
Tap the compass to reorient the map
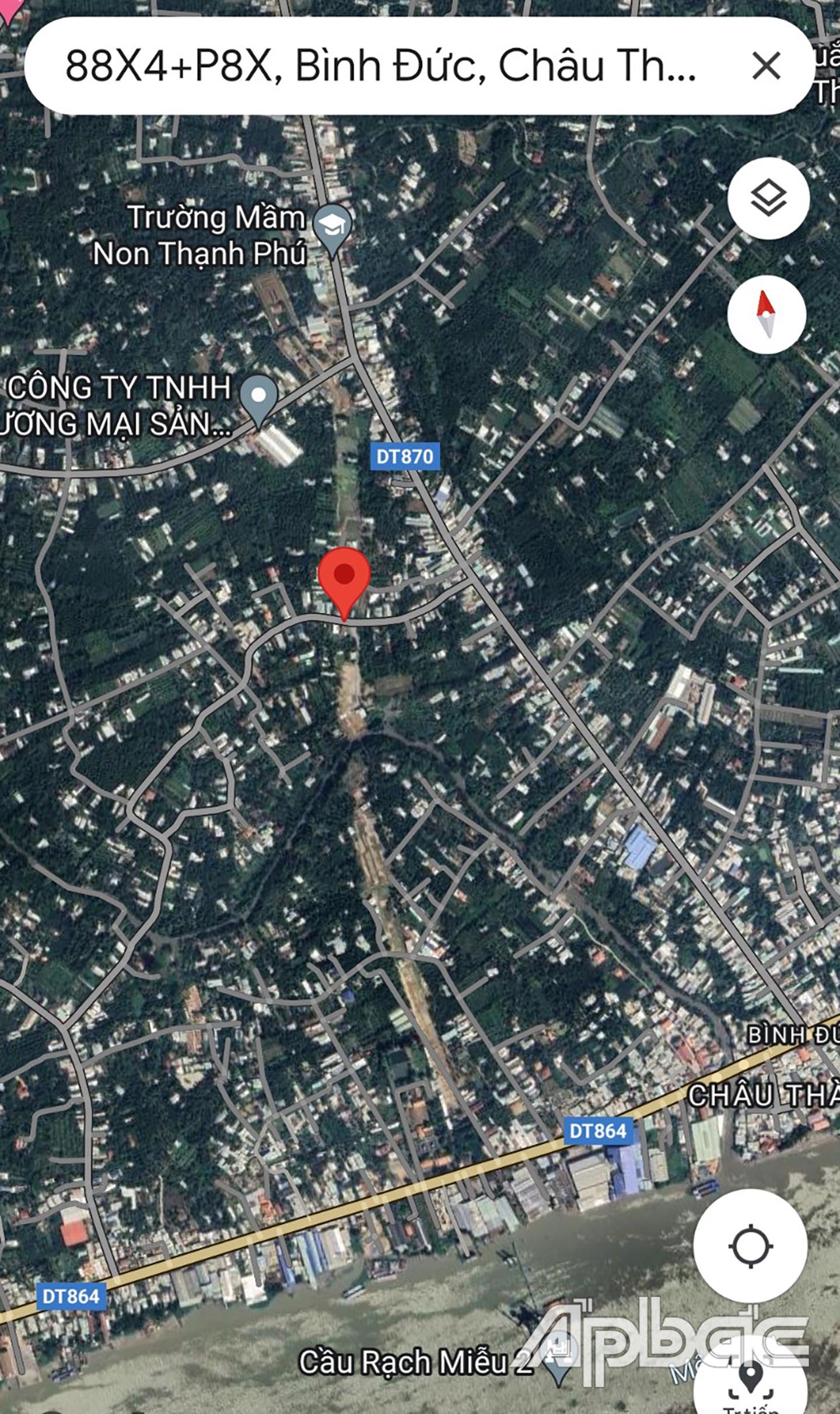tap(766, 315)
